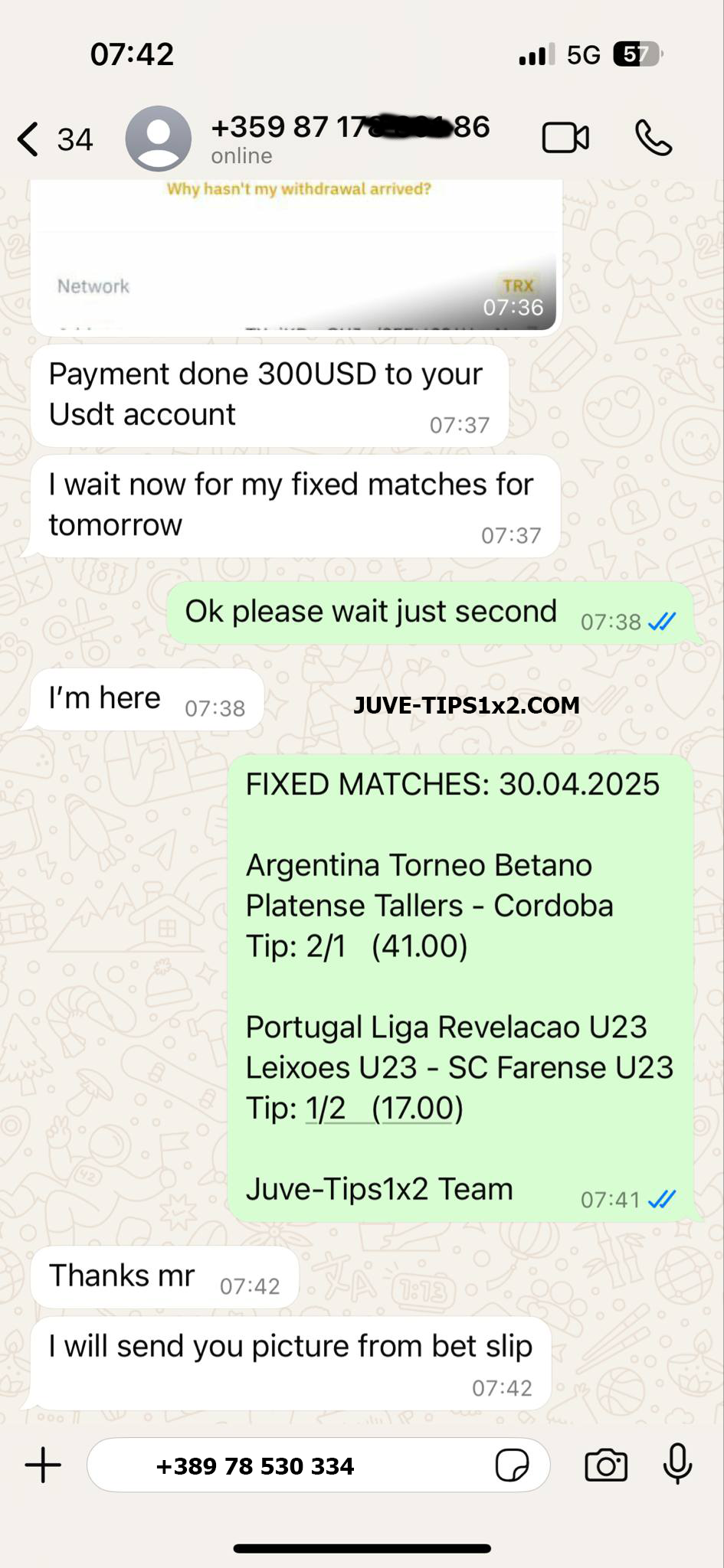Open the camera to take a photo
Screen dimensions: 724x1568
606,1465
